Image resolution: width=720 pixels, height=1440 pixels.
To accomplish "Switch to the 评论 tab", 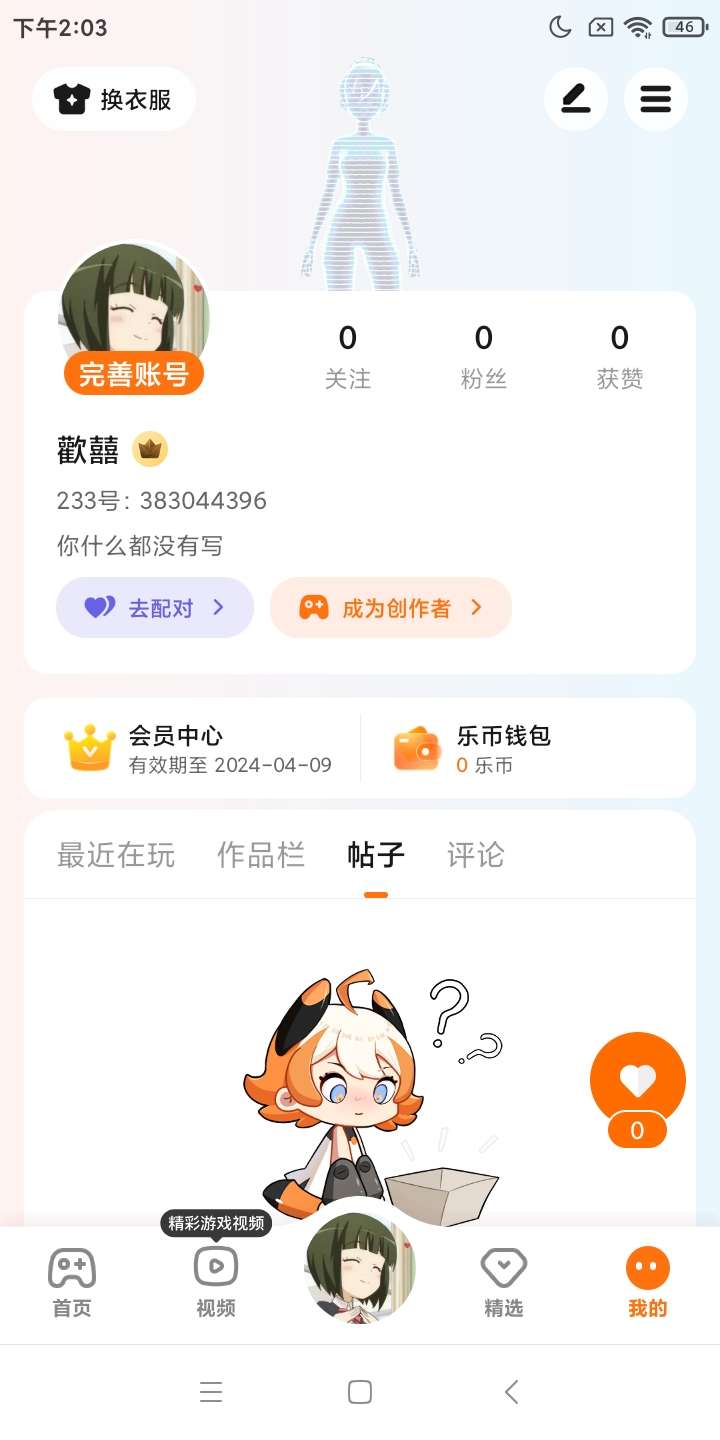I will [476, 855].
